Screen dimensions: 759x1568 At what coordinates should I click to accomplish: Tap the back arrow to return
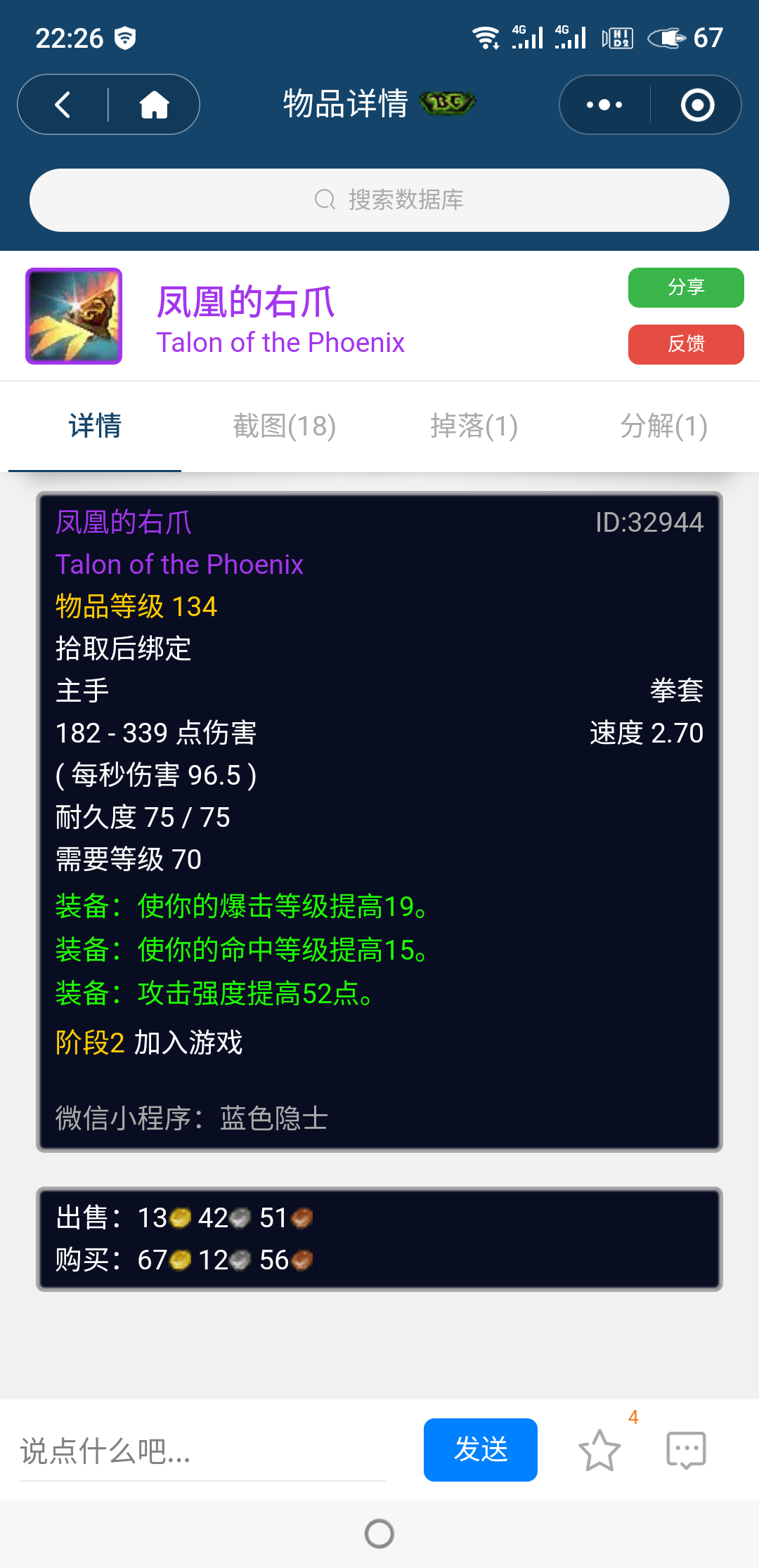(62, 104)
